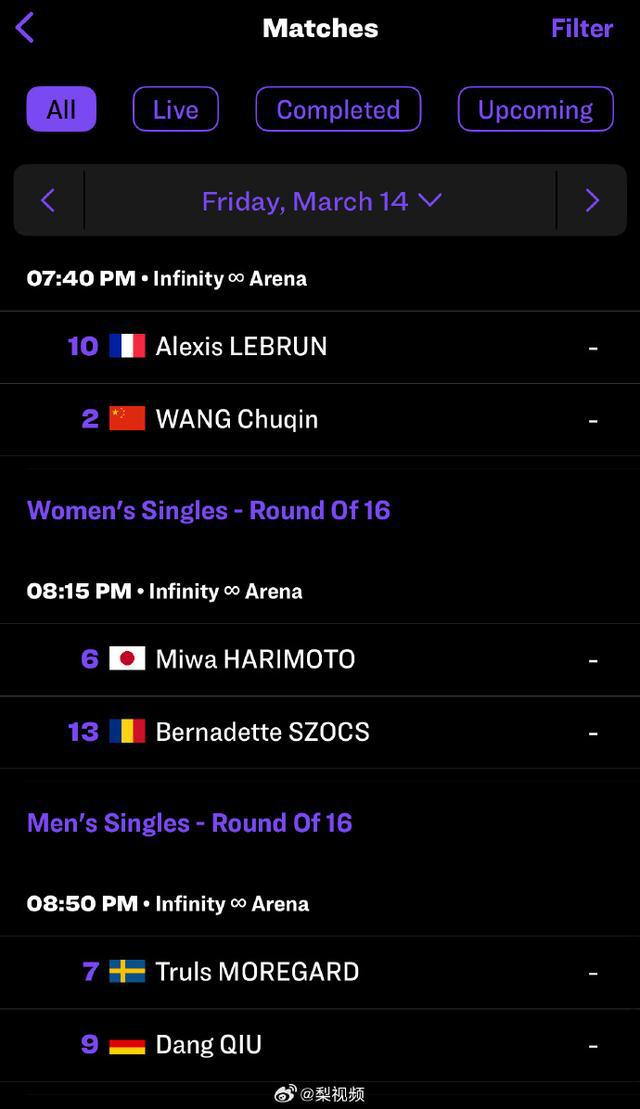View Upcoming matches

click(535, 109)
